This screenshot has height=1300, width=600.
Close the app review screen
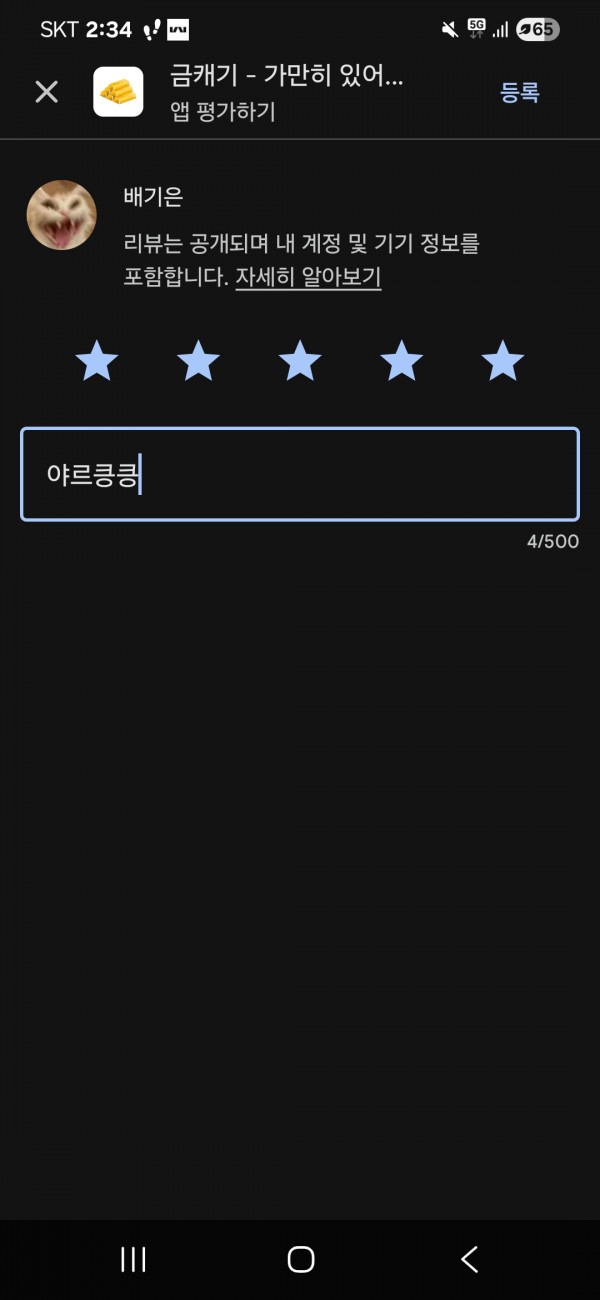47,92
